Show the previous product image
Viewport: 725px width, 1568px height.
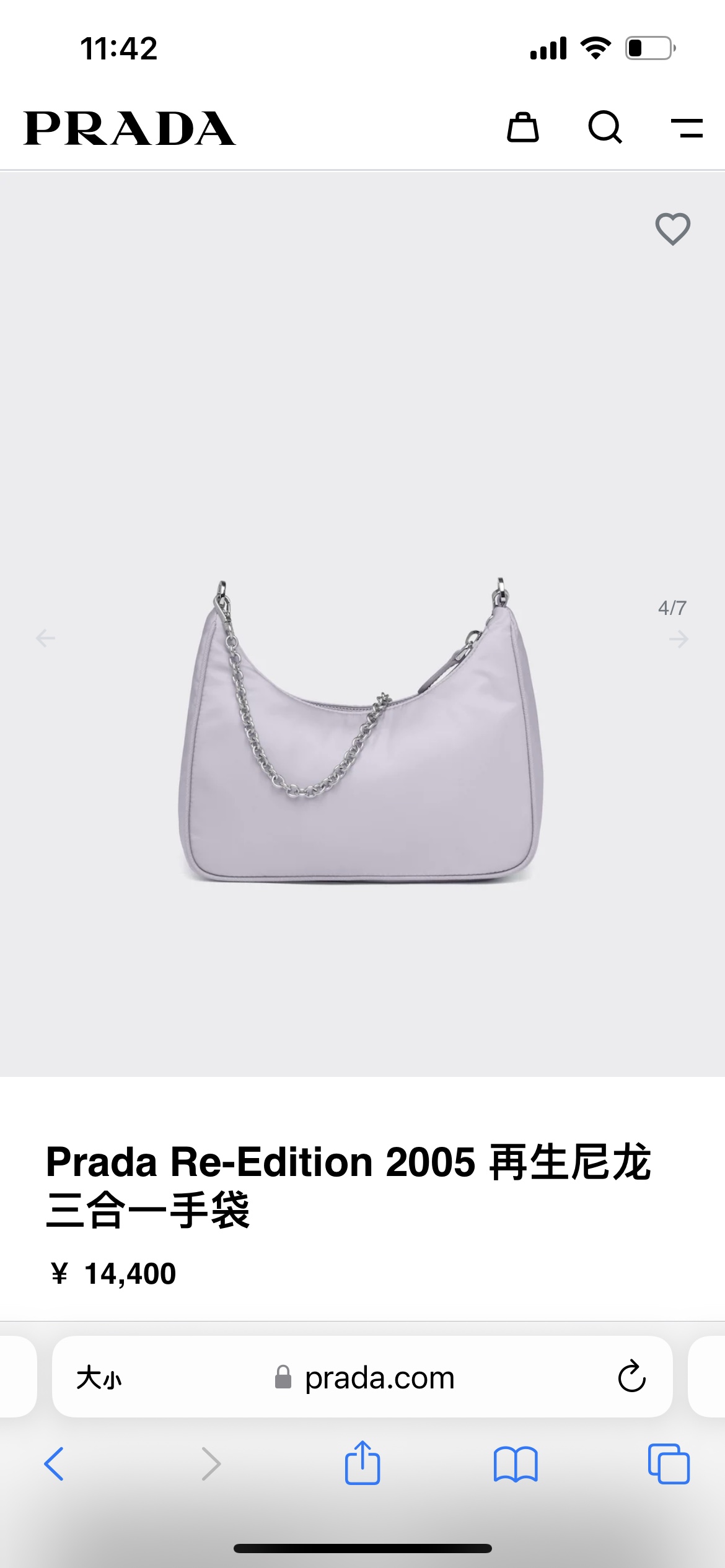(45, 638)
